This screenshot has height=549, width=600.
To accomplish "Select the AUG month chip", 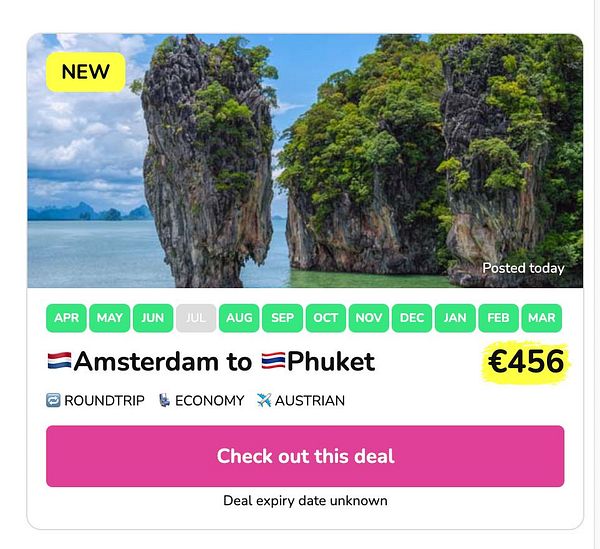I will [239, 318].
